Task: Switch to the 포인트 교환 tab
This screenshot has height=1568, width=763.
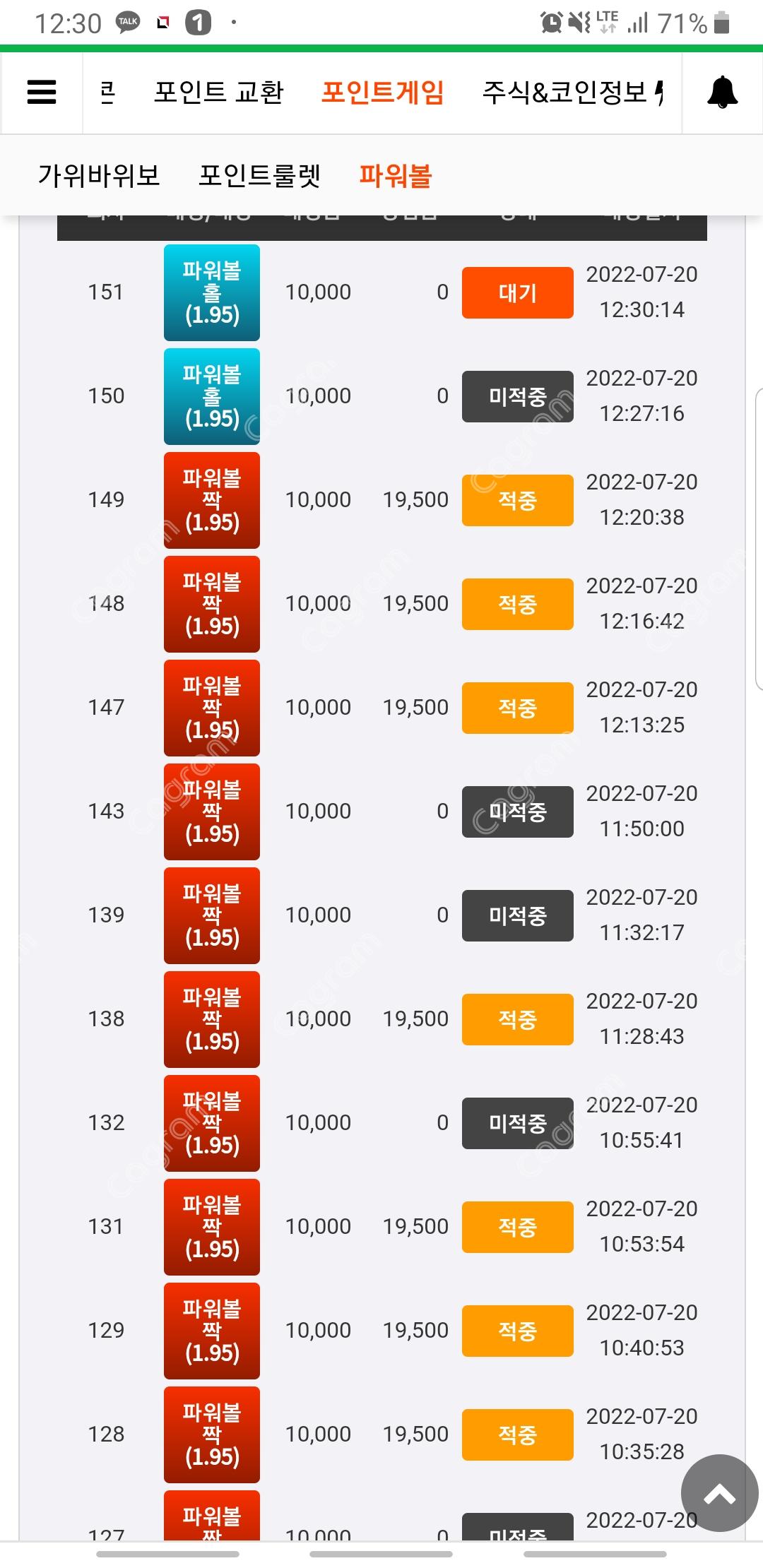Action: click(x=219, y=93)
